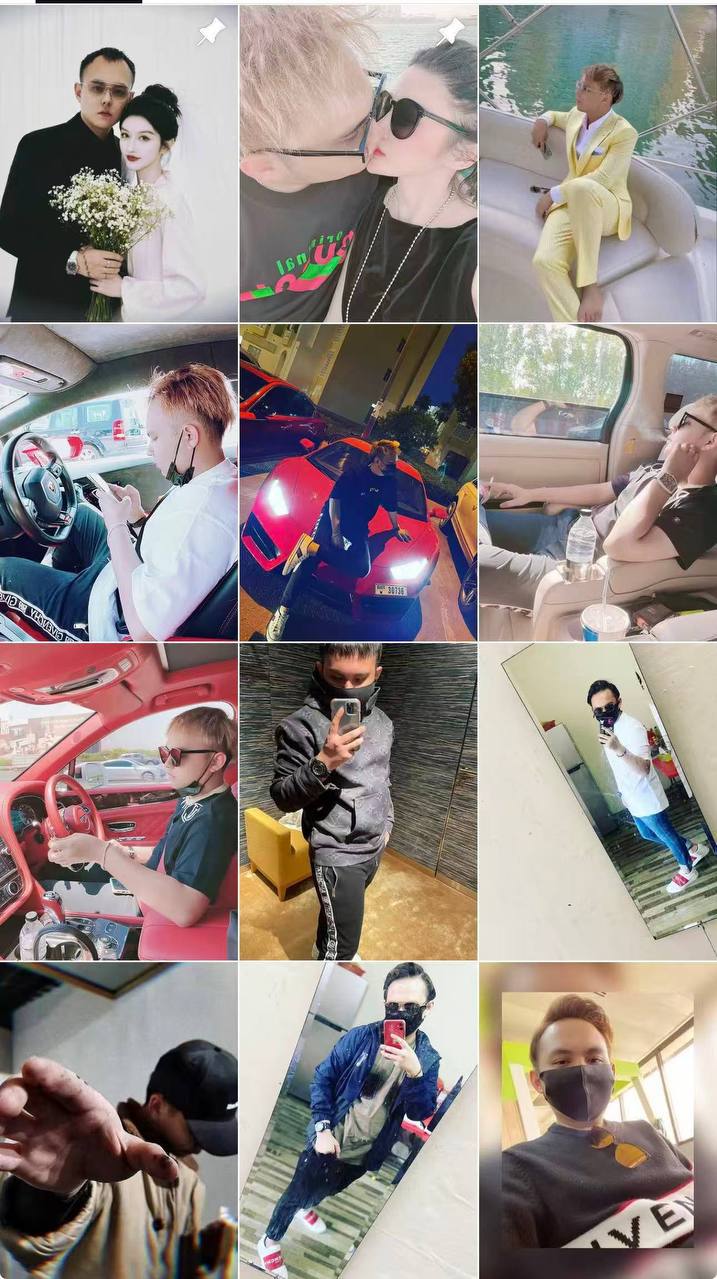Open the framed black face mask selfie
The width and height of the screenshot is (717, 1279).
click(x=598, y=1120)
